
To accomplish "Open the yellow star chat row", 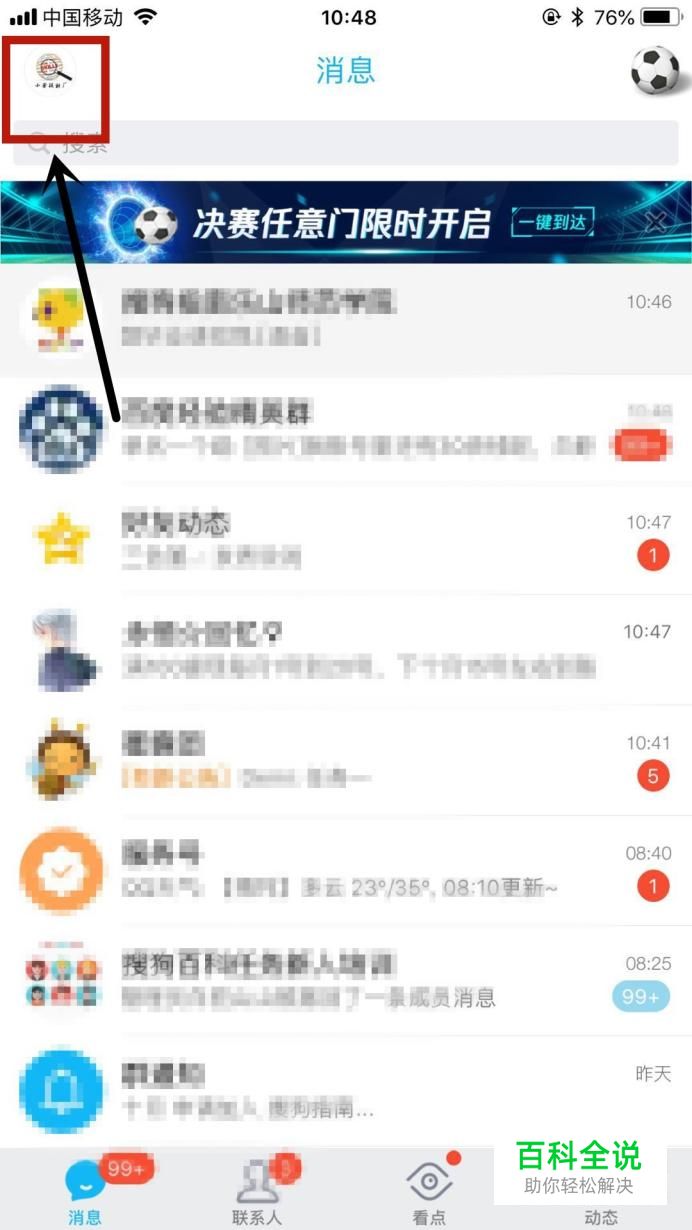I will 345,540.
